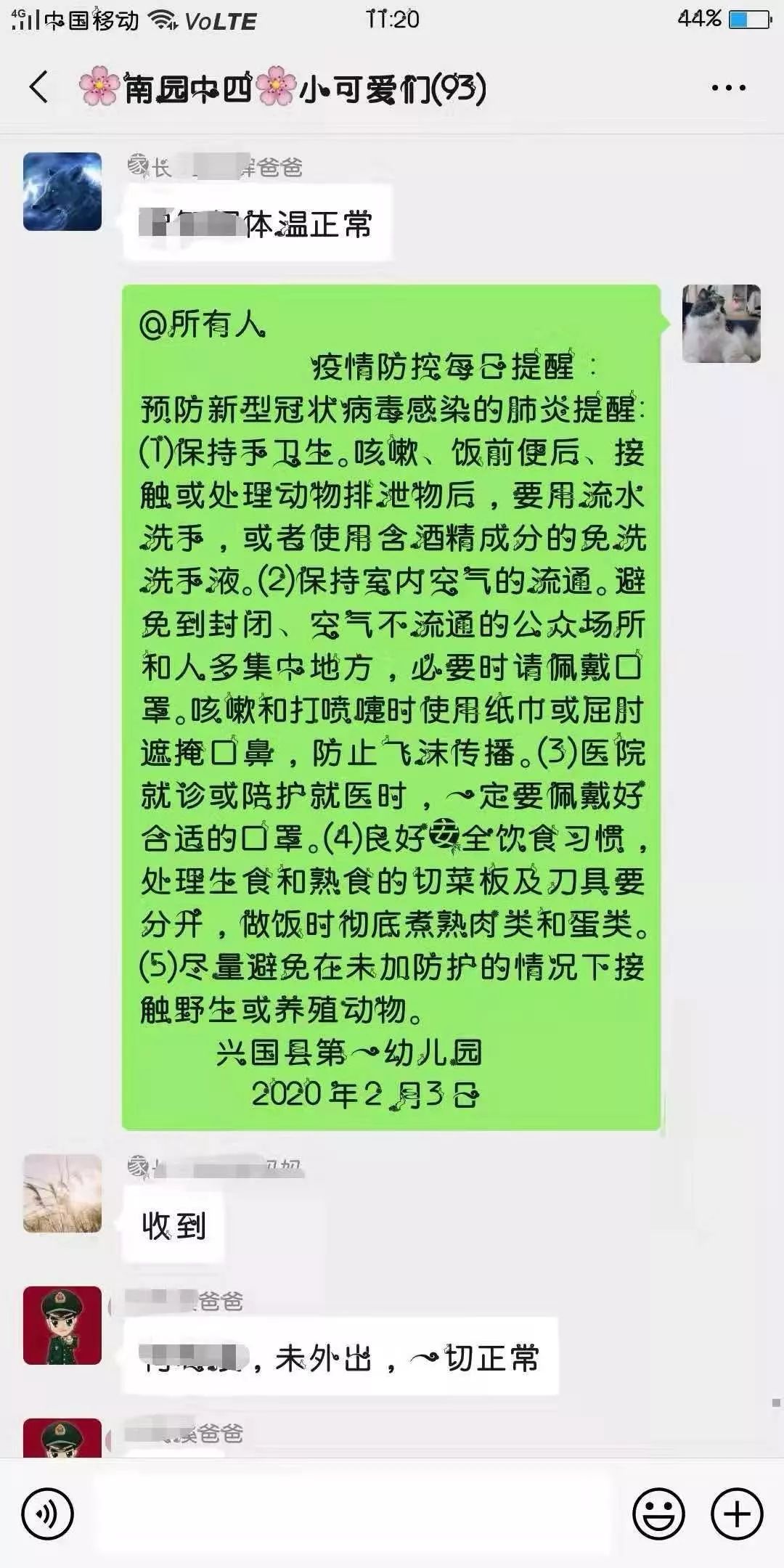Viewport: 784px width, 1568px height.
Task: Open the reed grass avatar's profile
Action: tap(62, 1193)
